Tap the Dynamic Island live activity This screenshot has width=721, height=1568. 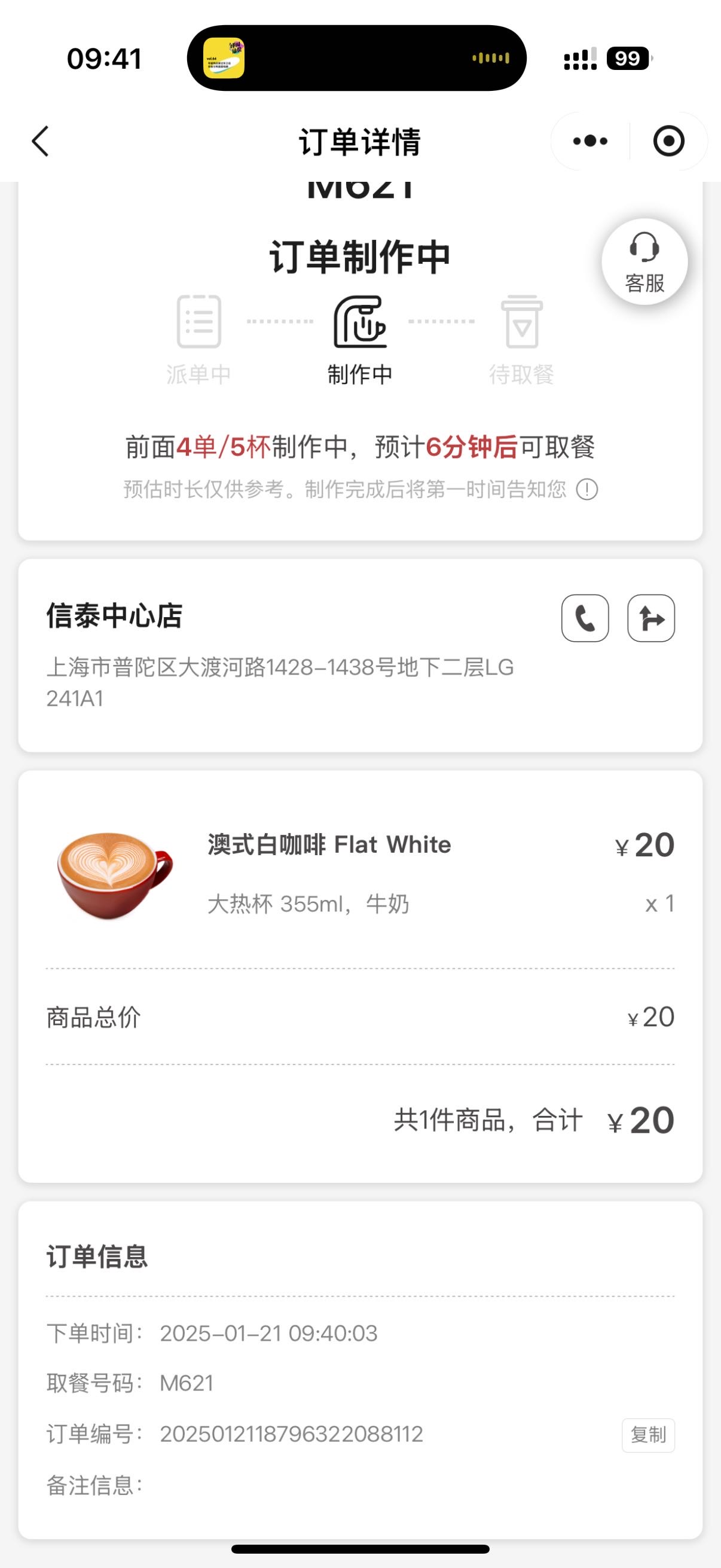coord(356,58)
